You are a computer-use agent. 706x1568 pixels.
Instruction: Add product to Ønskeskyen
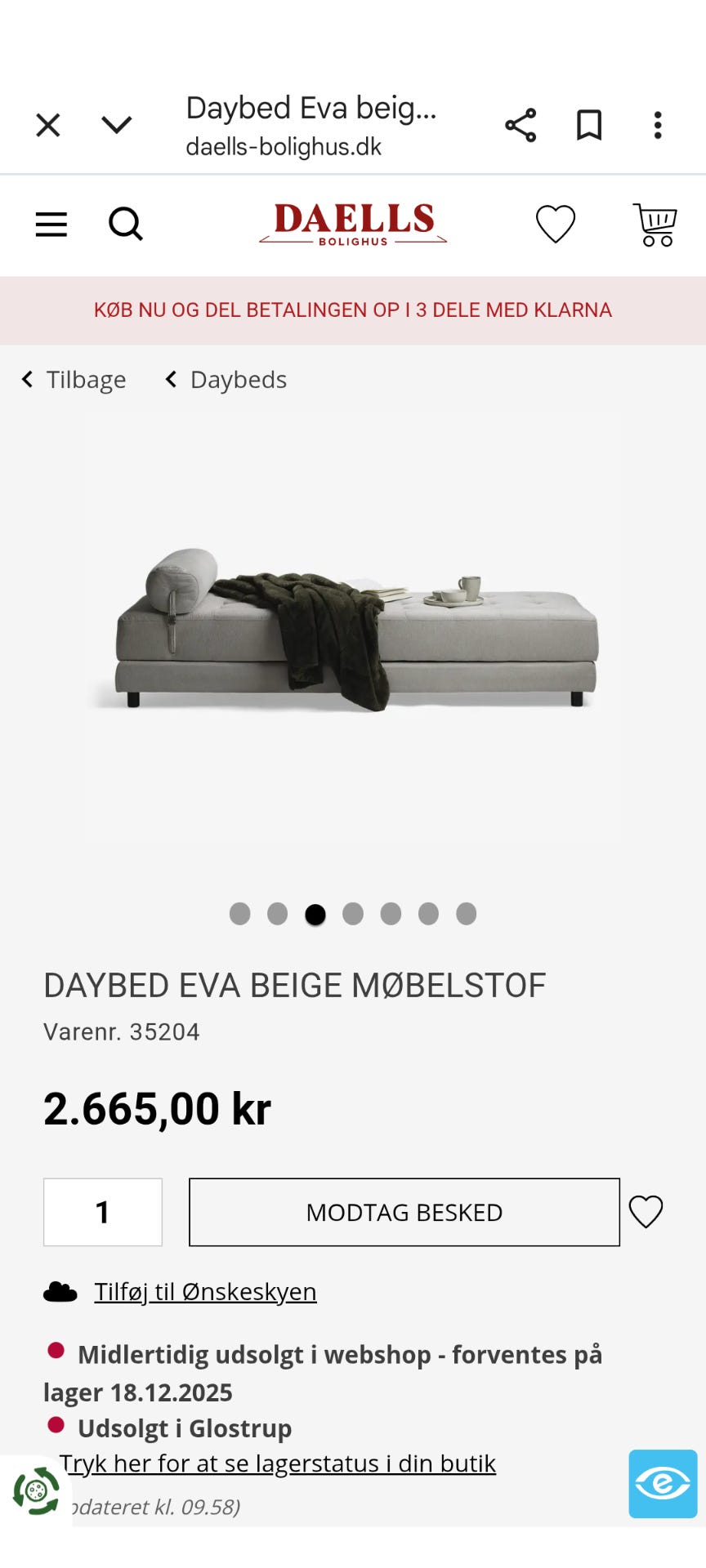coord(205,1291)
